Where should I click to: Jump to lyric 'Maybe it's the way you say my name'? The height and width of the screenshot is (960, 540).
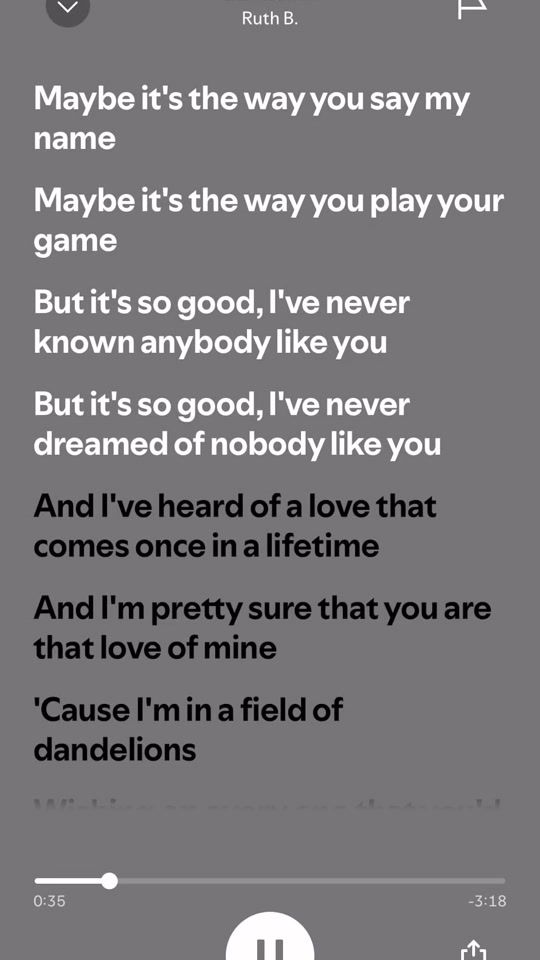pos(252,118)
